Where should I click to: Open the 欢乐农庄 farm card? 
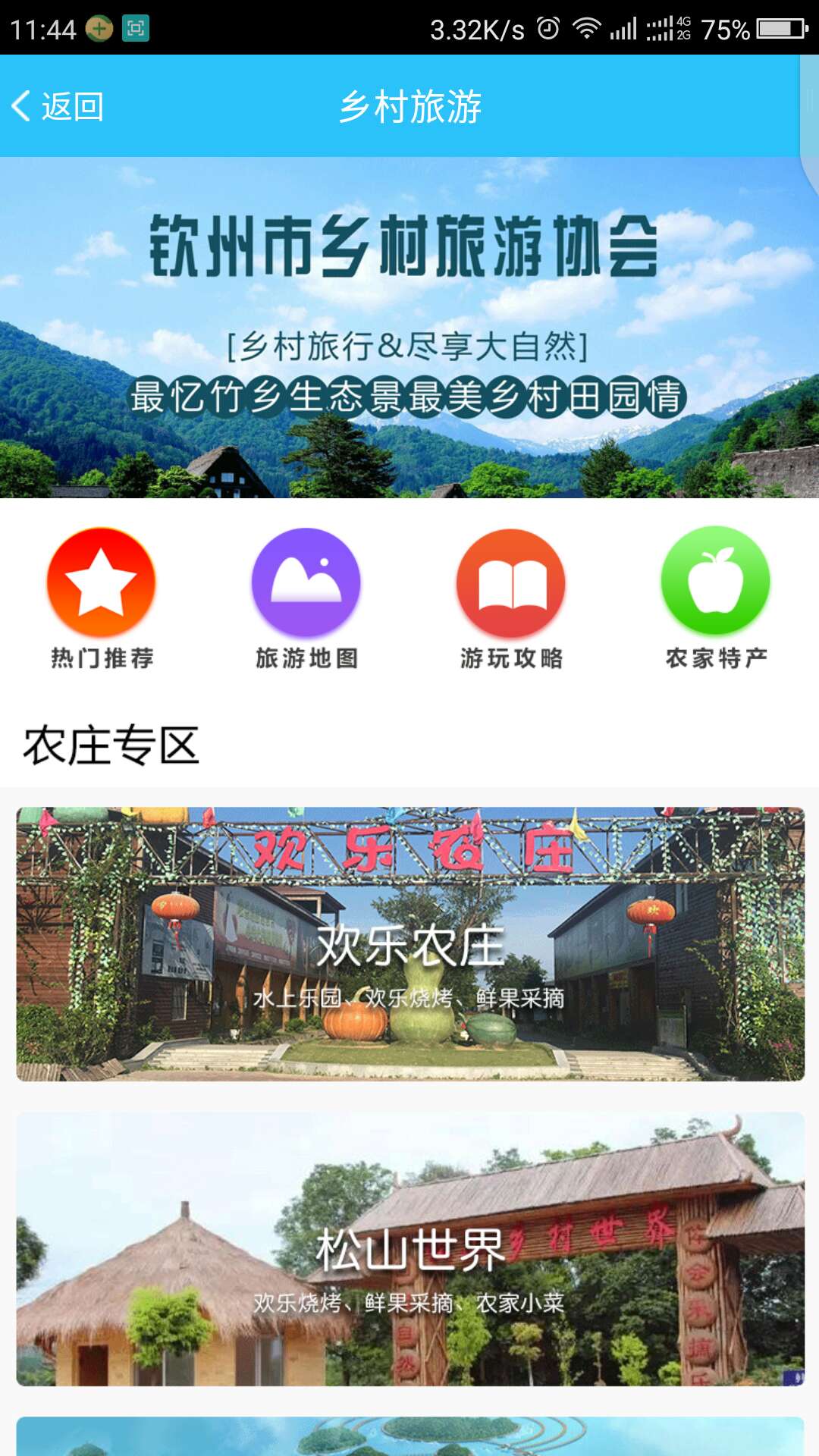[x=409, y=944]
